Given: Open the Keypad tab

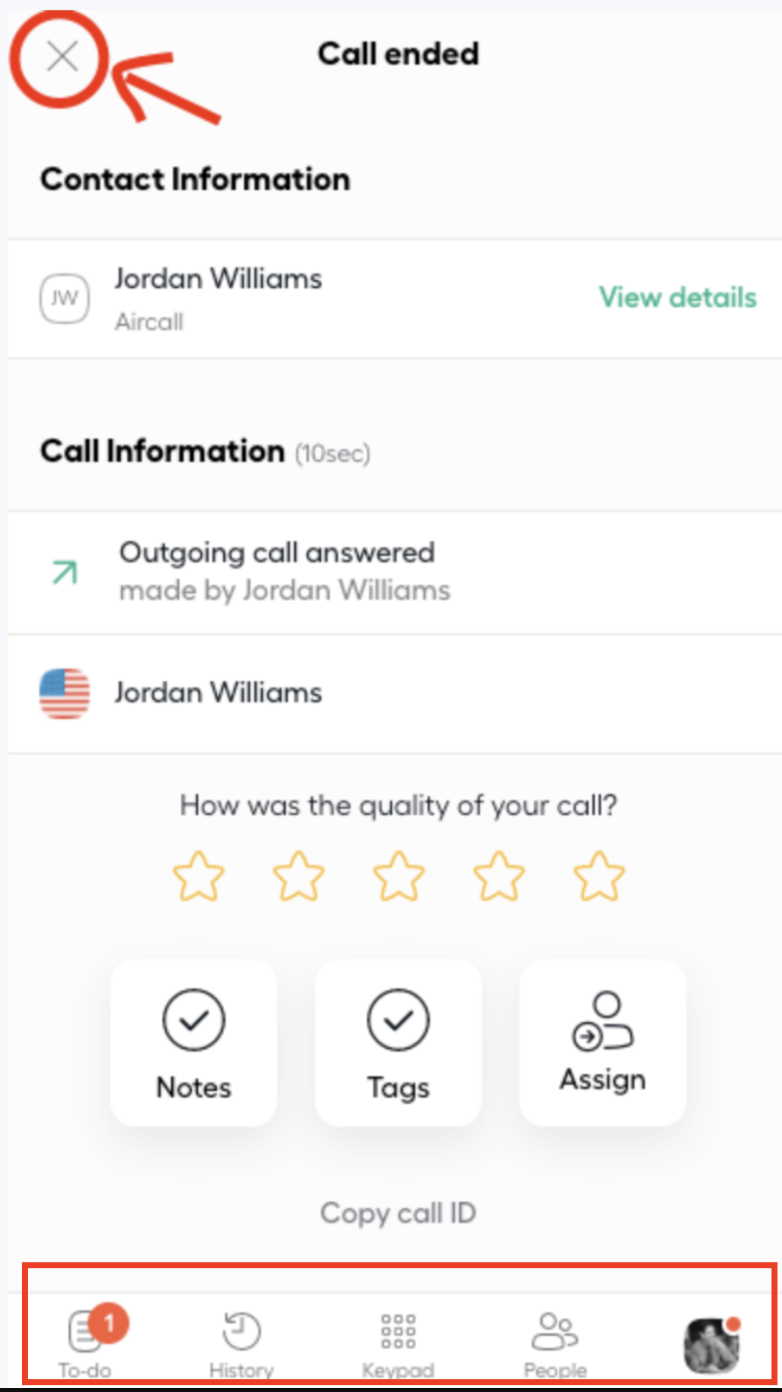Looking at the screenshot, I should (x=398, y=1342).
